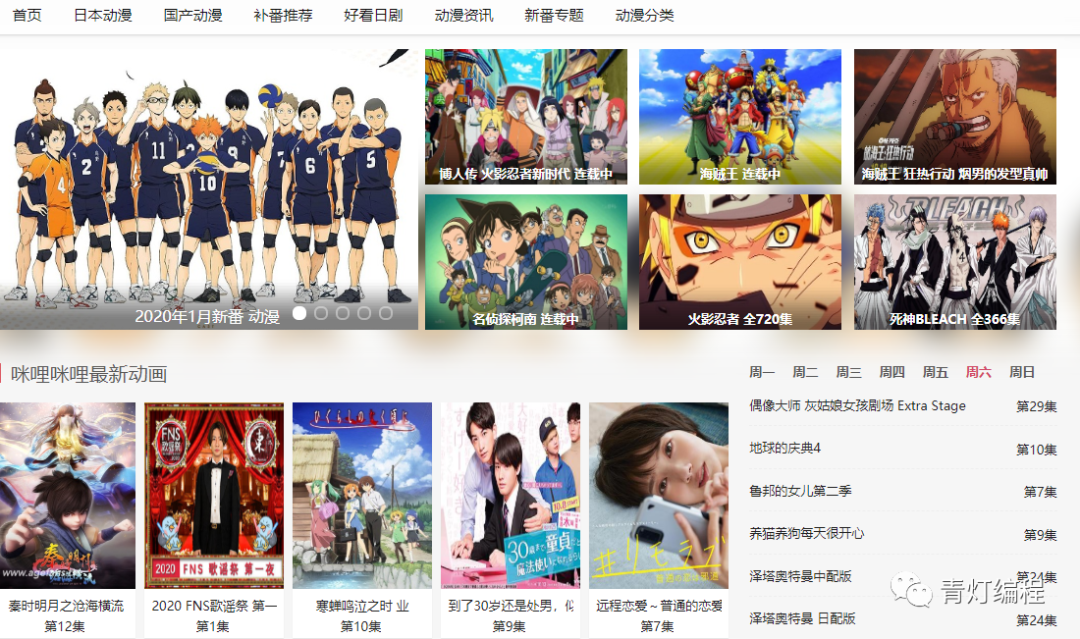Open the 动漫分类 category page
The height and width of the screenshot is (639, 1080).
coord(644,16)
